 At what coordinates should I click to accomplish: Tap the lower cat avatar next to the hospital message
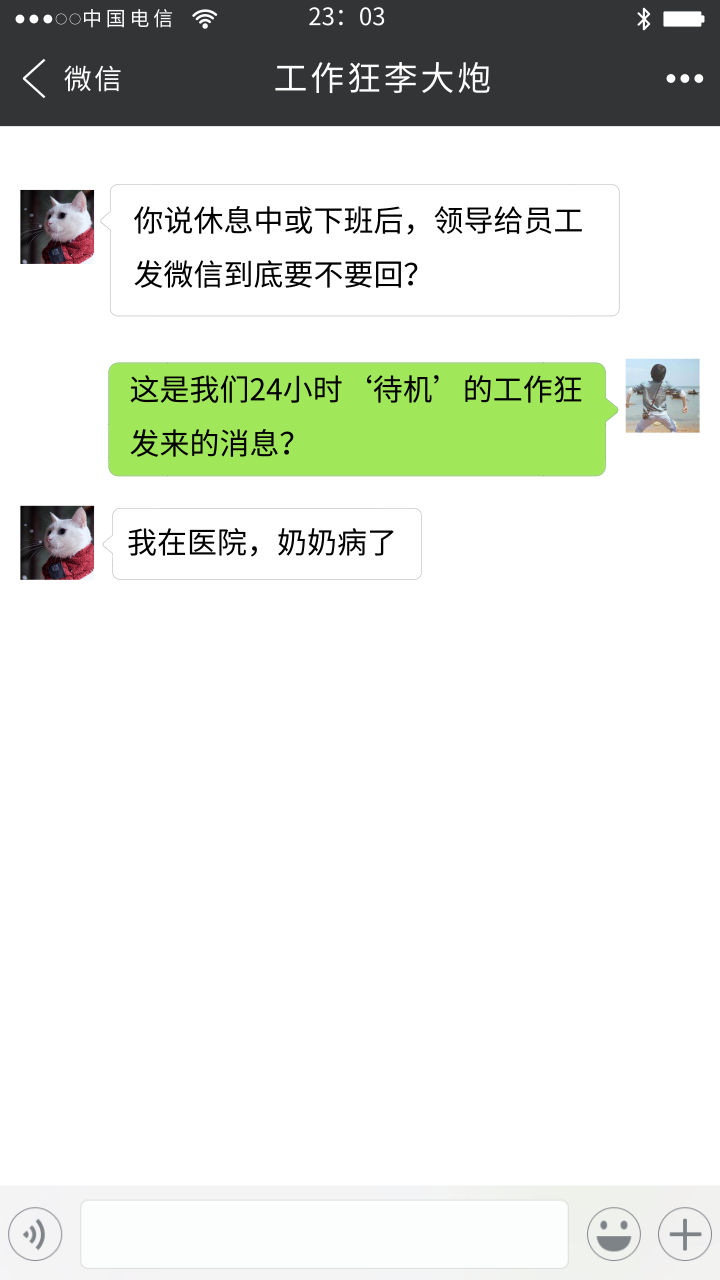coord(56,542)
